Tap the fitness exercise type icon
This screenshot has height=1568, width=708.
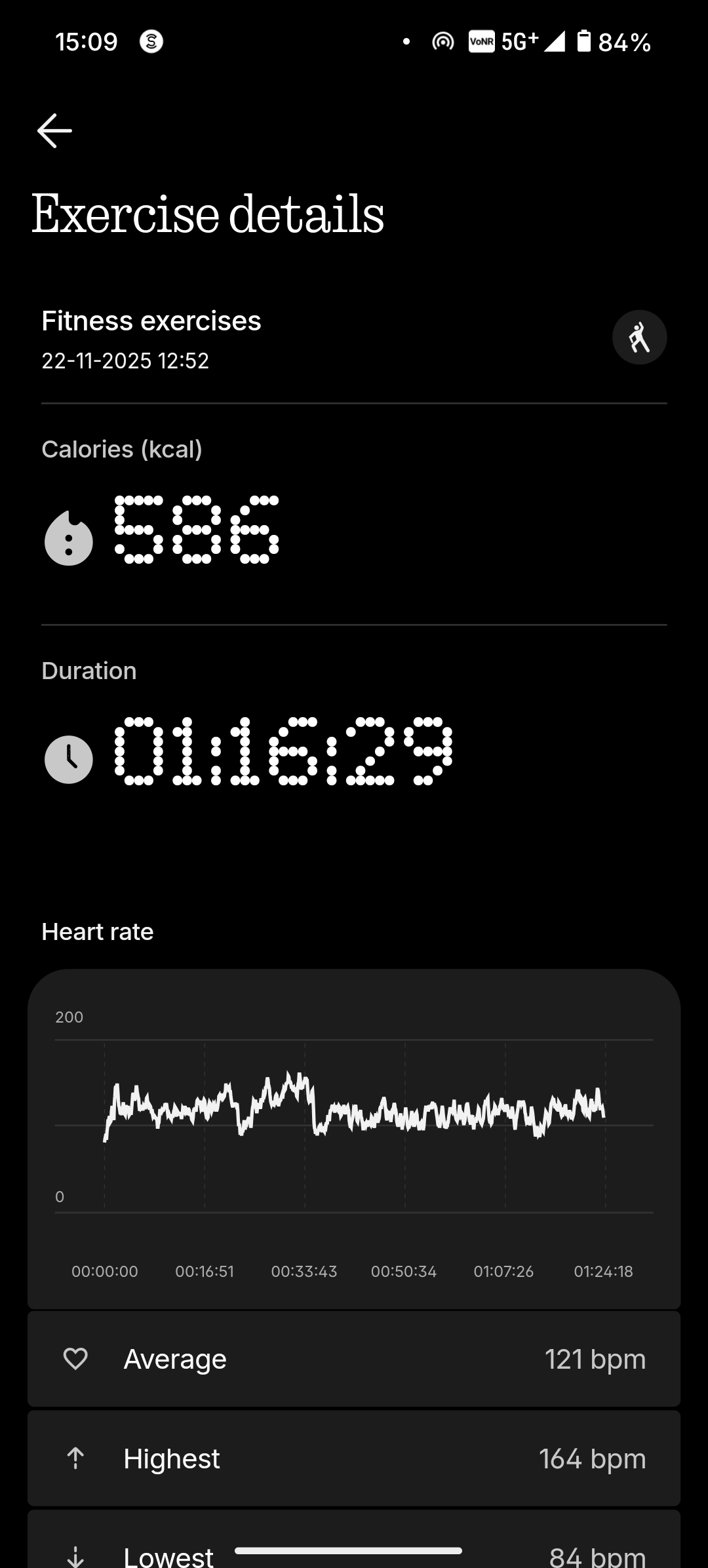639,337
